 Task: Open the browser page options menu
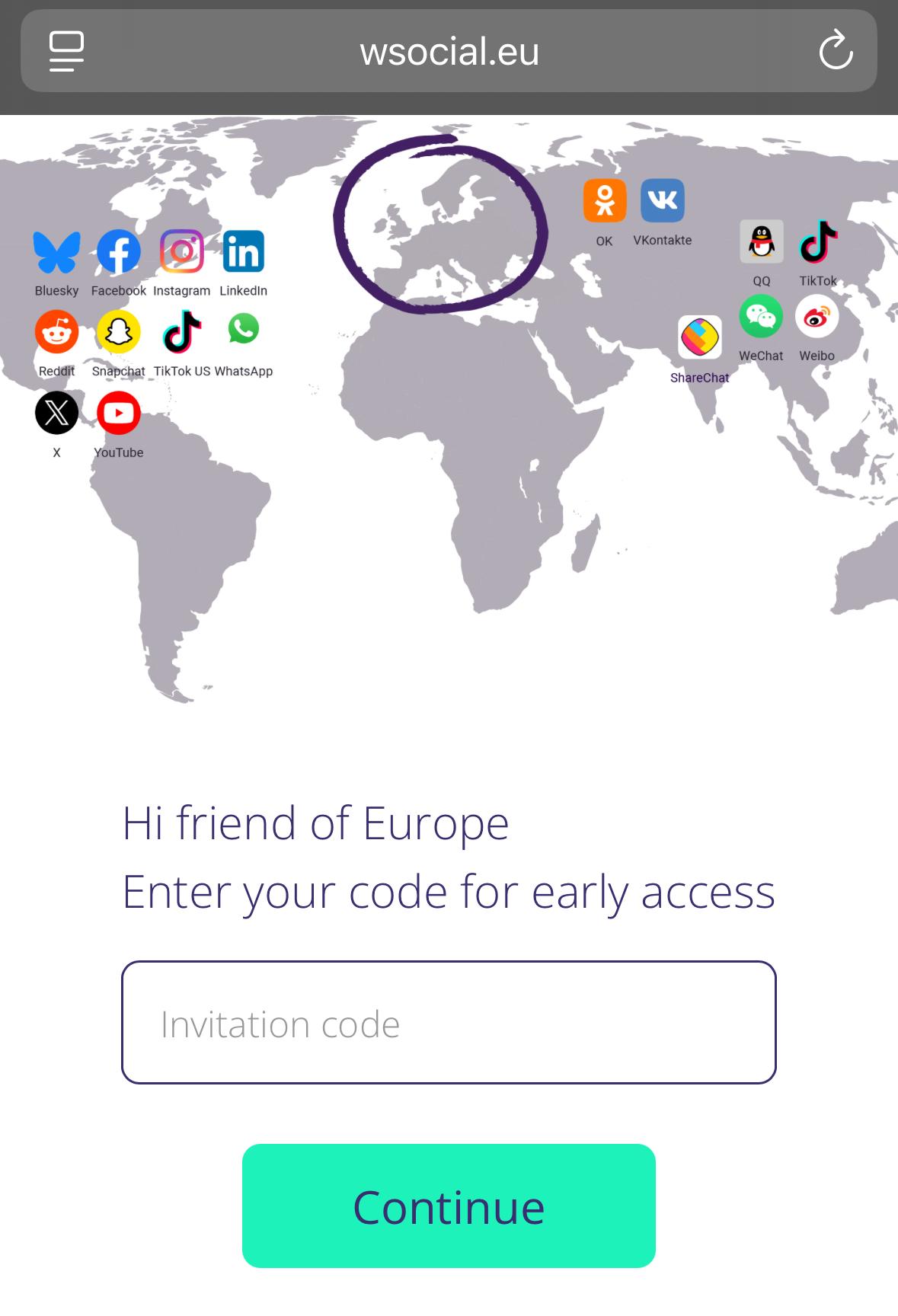pyautogui.click(x=66, y=51)
